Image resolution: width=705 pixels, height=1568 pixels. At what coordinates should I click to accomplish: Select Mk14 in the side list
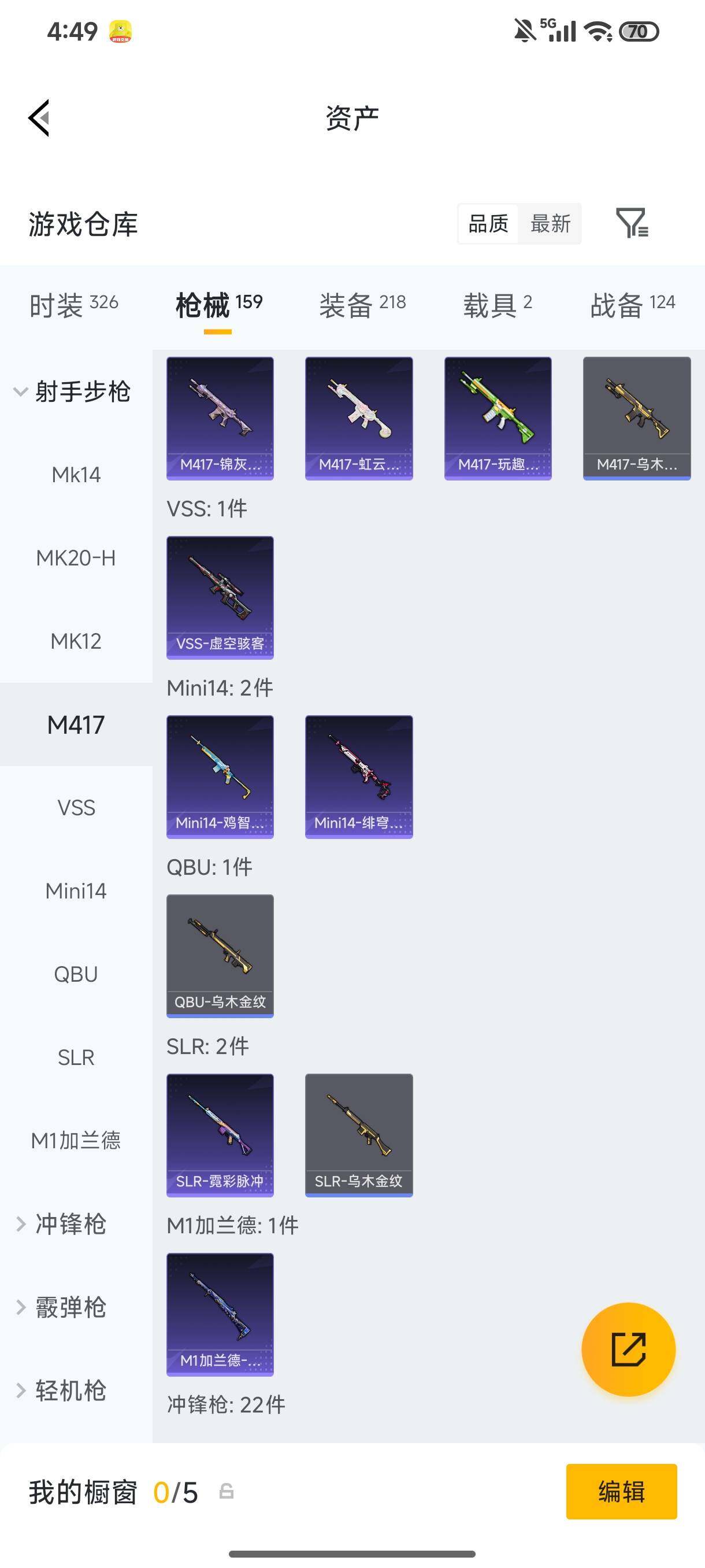76,475
